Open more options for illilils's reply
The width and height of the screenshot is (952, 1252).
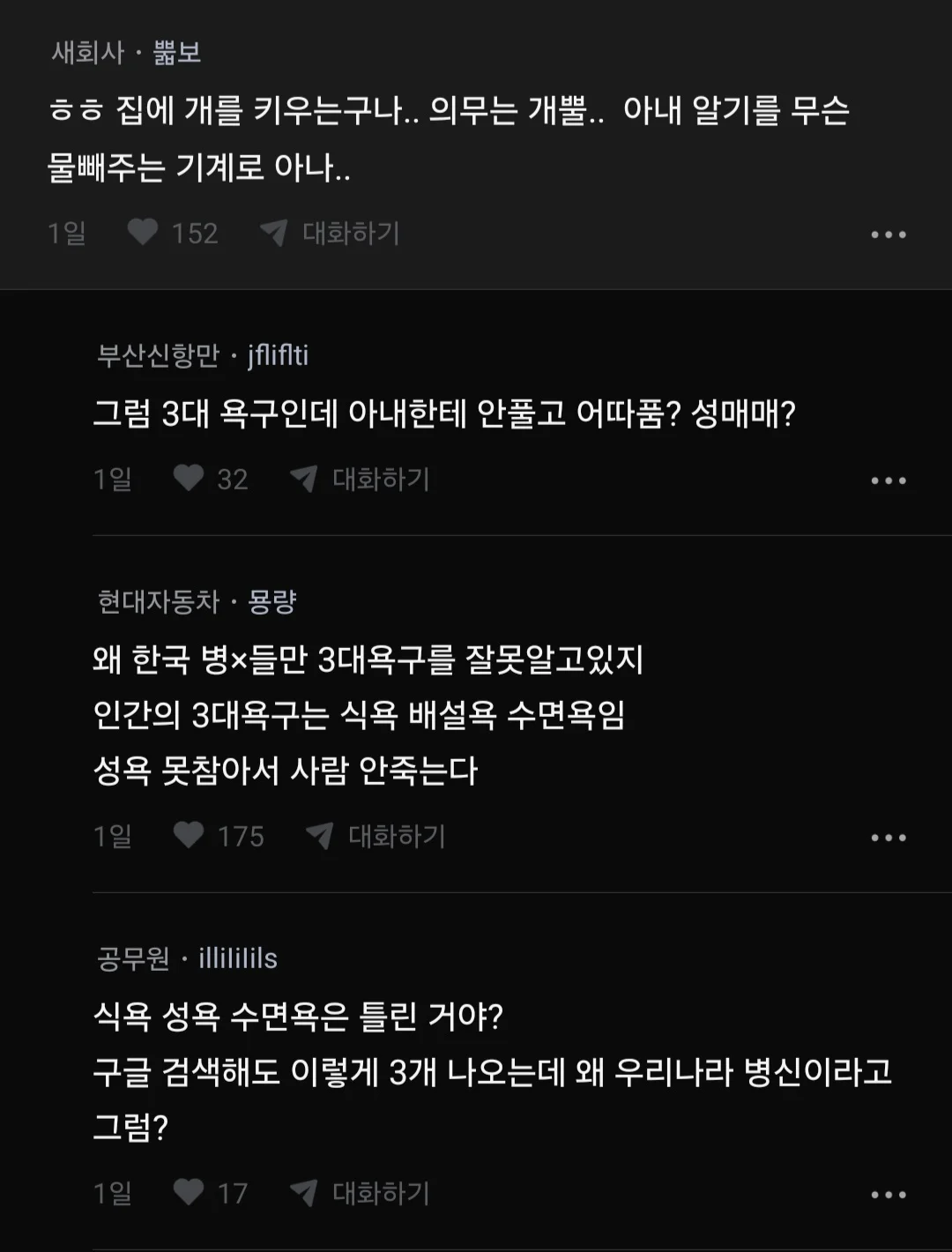pos(888,1195)
